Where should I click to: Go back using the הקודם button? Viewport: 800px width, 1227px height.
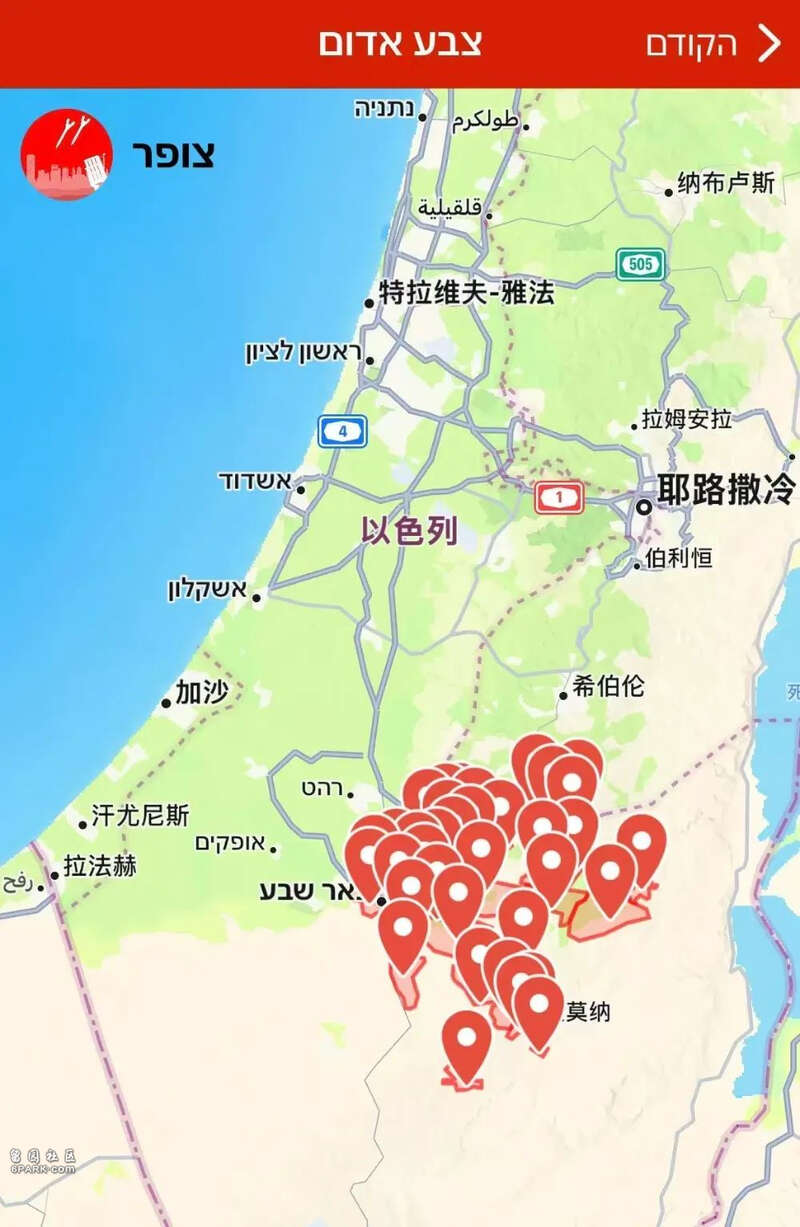point(712,44)
